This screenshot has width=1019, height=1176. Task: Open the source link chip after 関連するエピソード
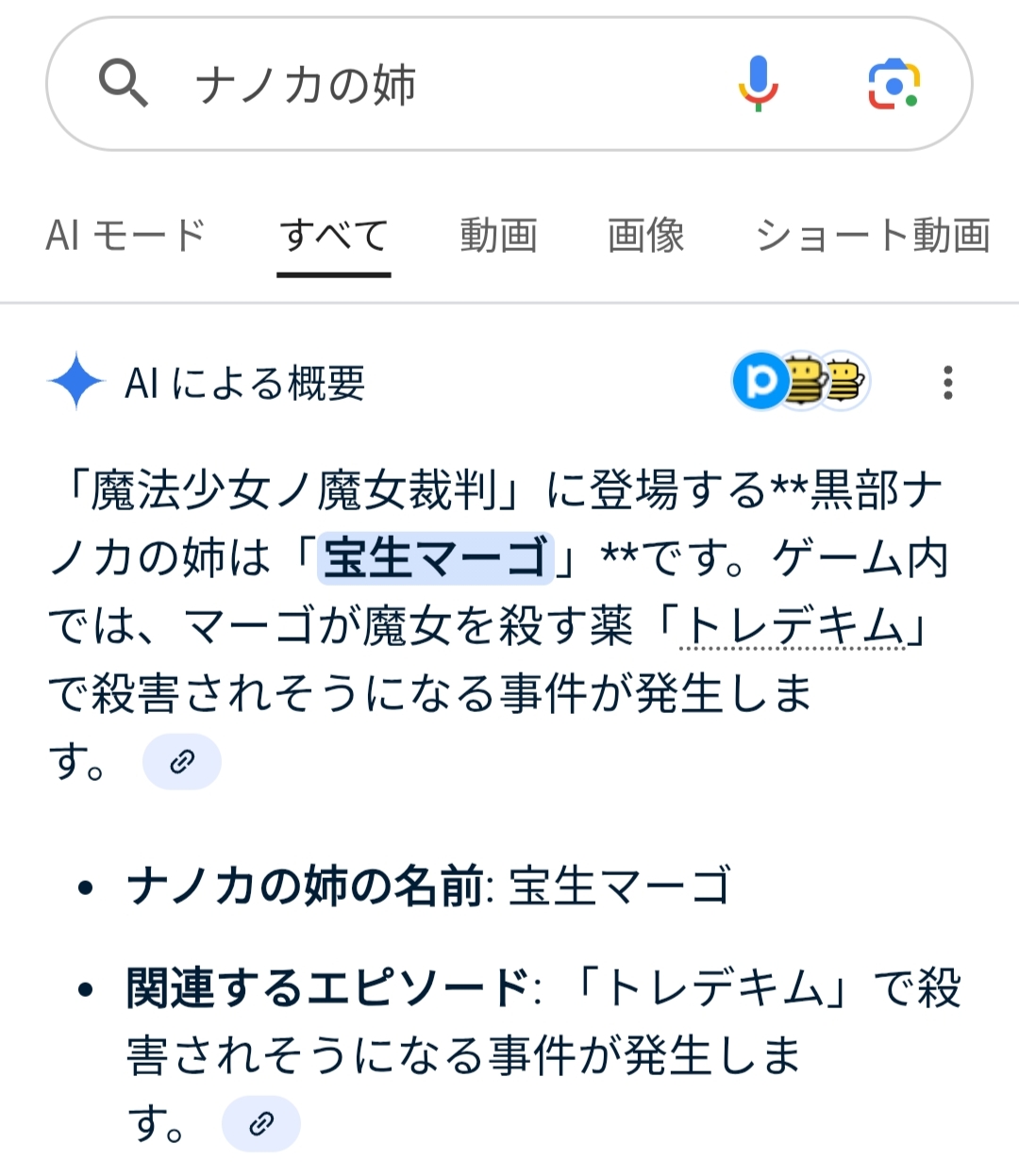pos(261,1123)
